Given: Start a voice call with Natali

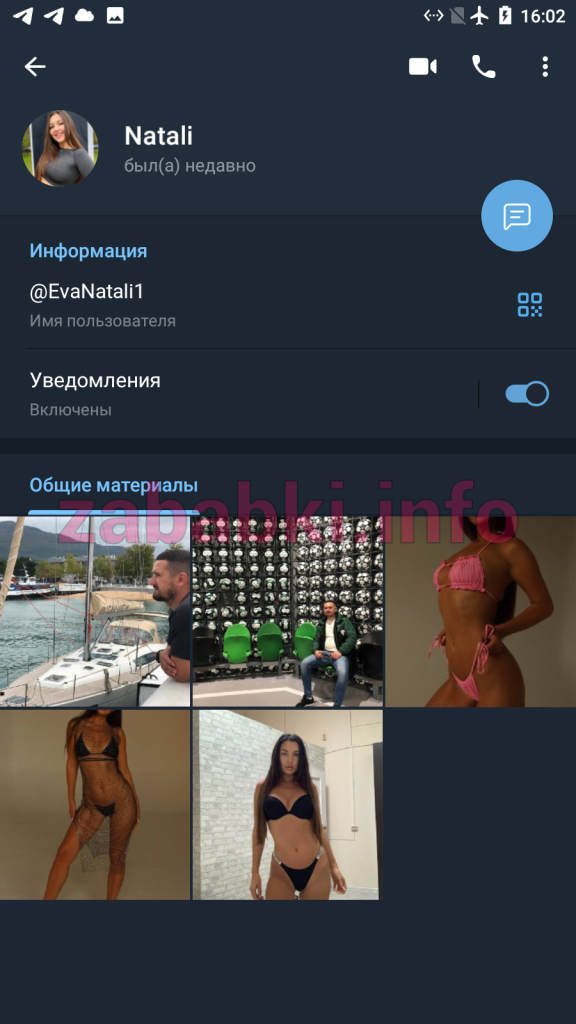Looking at the screenshot, I should pyautogui.click(x=483, y=67).
